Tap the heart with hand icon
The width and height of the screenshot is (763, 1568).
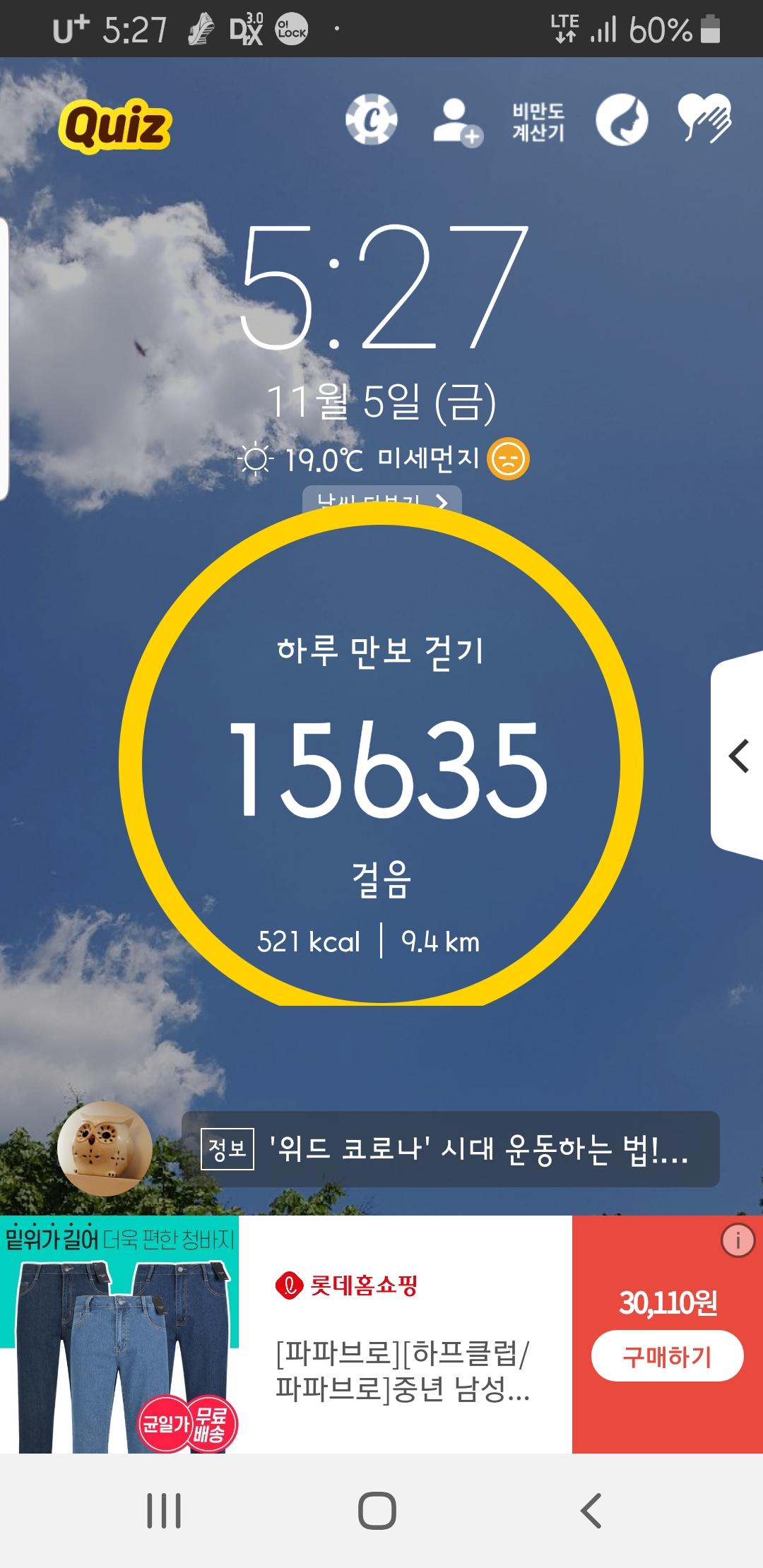pyautogui.click(x=704, y=119)
